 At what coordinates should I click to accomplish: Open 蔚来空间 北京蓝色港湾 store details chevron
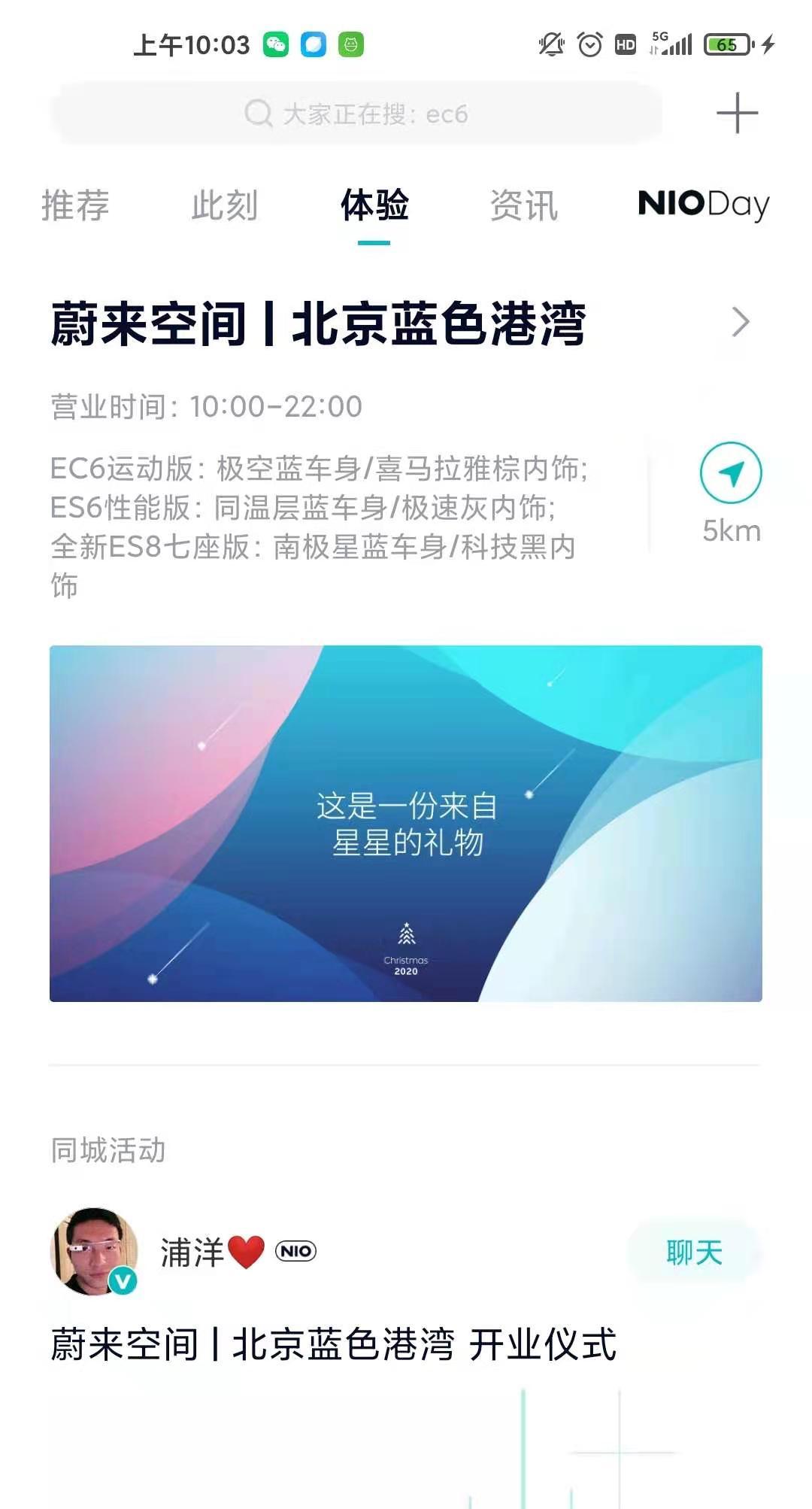(741, 322)
